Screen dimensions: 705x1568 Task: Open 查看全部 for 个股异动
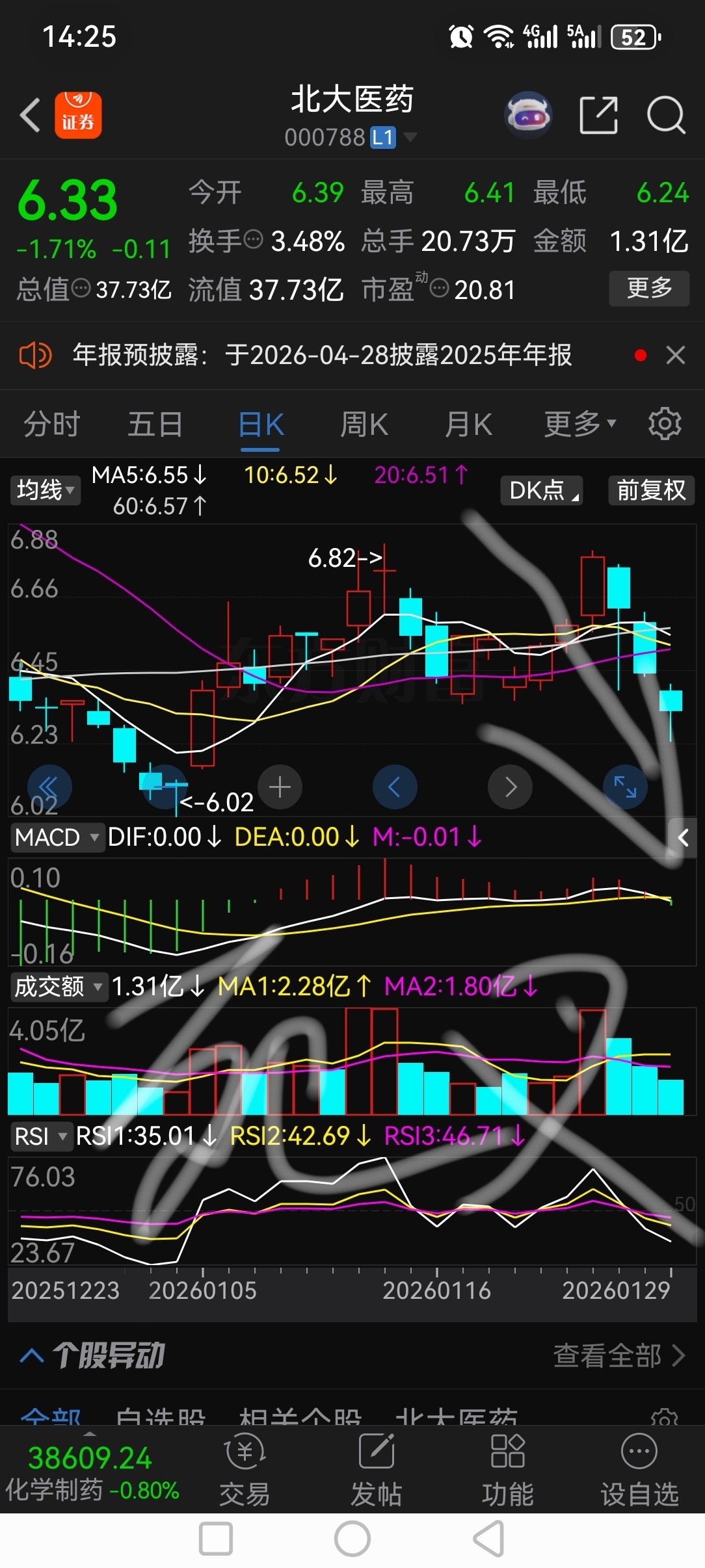[x=619, y=1356]
